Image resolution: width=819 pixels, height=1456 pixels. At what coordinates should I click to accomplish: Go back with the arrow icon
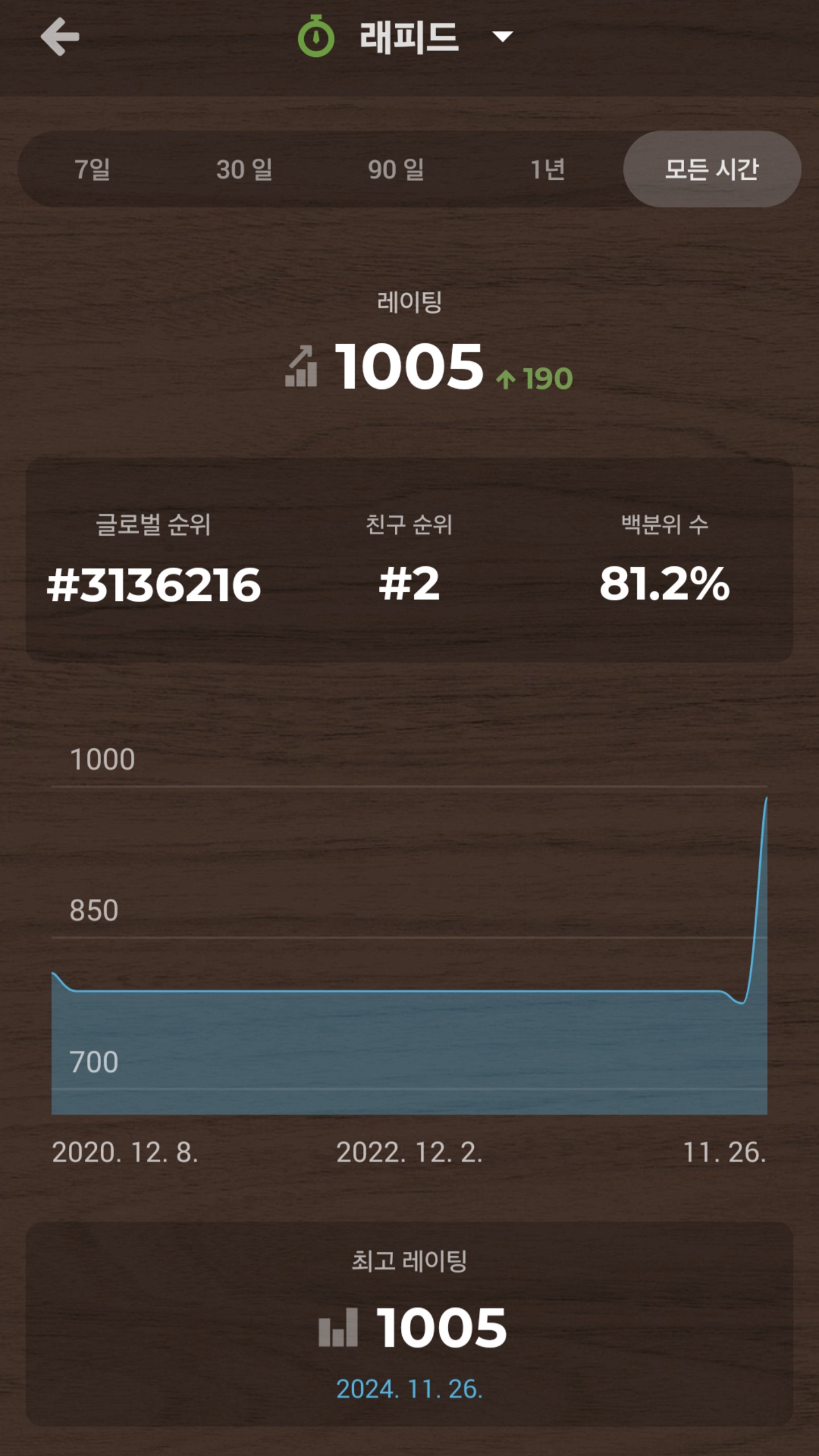[60, 36]
